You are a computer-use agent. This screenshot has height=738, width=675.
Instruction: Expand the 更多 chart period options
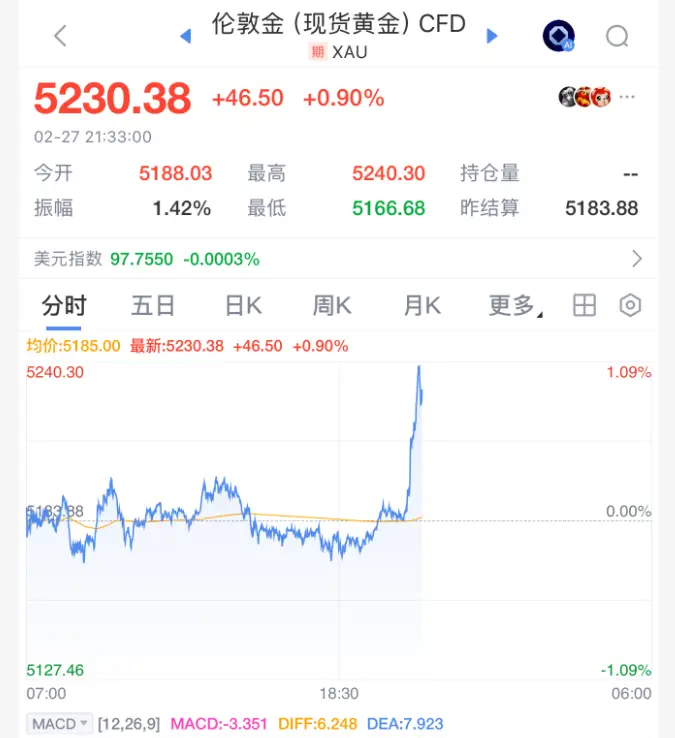(514, 306)
